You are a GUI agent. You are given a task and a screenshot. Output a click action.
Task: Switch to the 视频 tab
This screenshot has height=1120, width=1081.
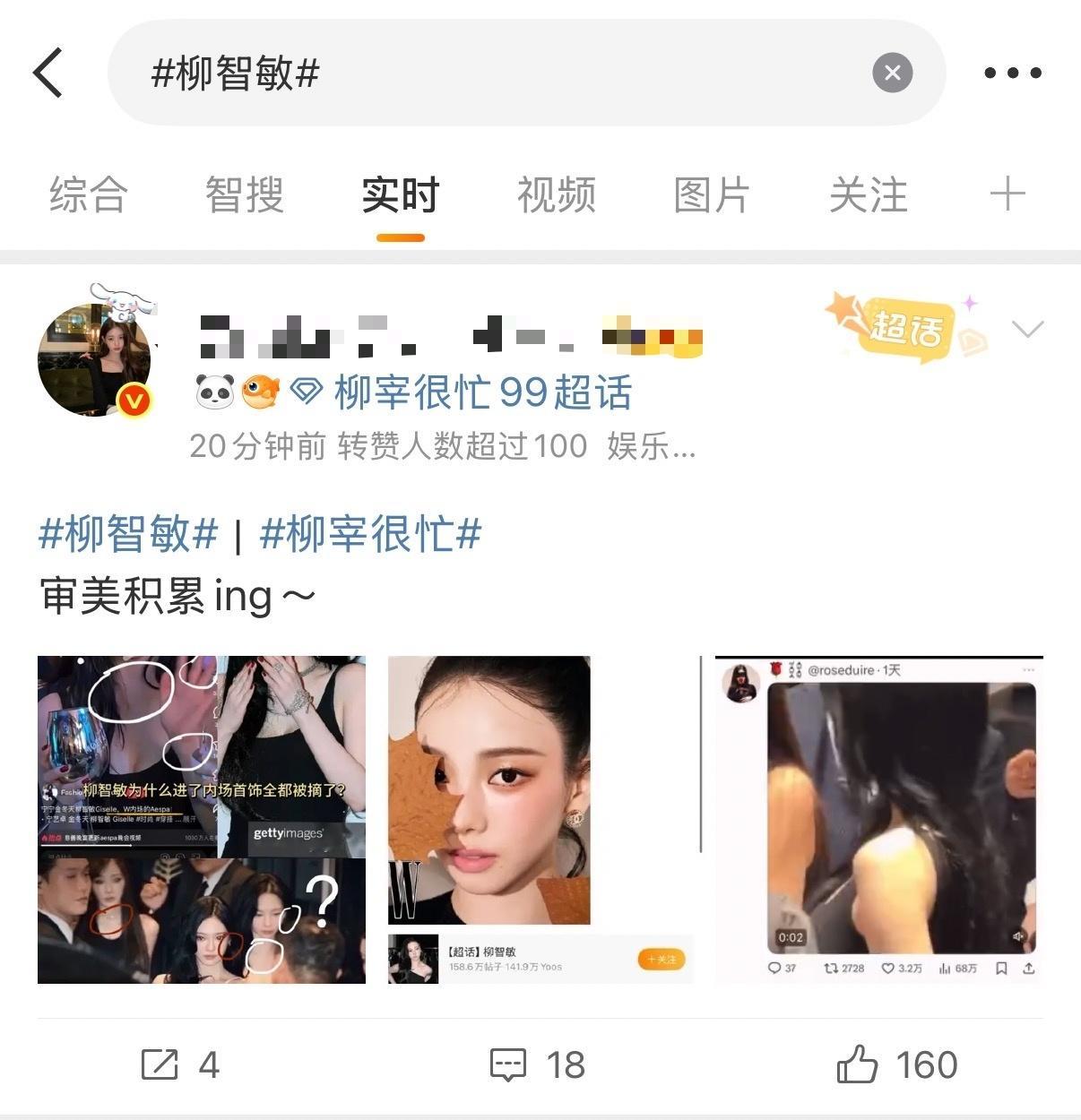click(x=556, y=195)
